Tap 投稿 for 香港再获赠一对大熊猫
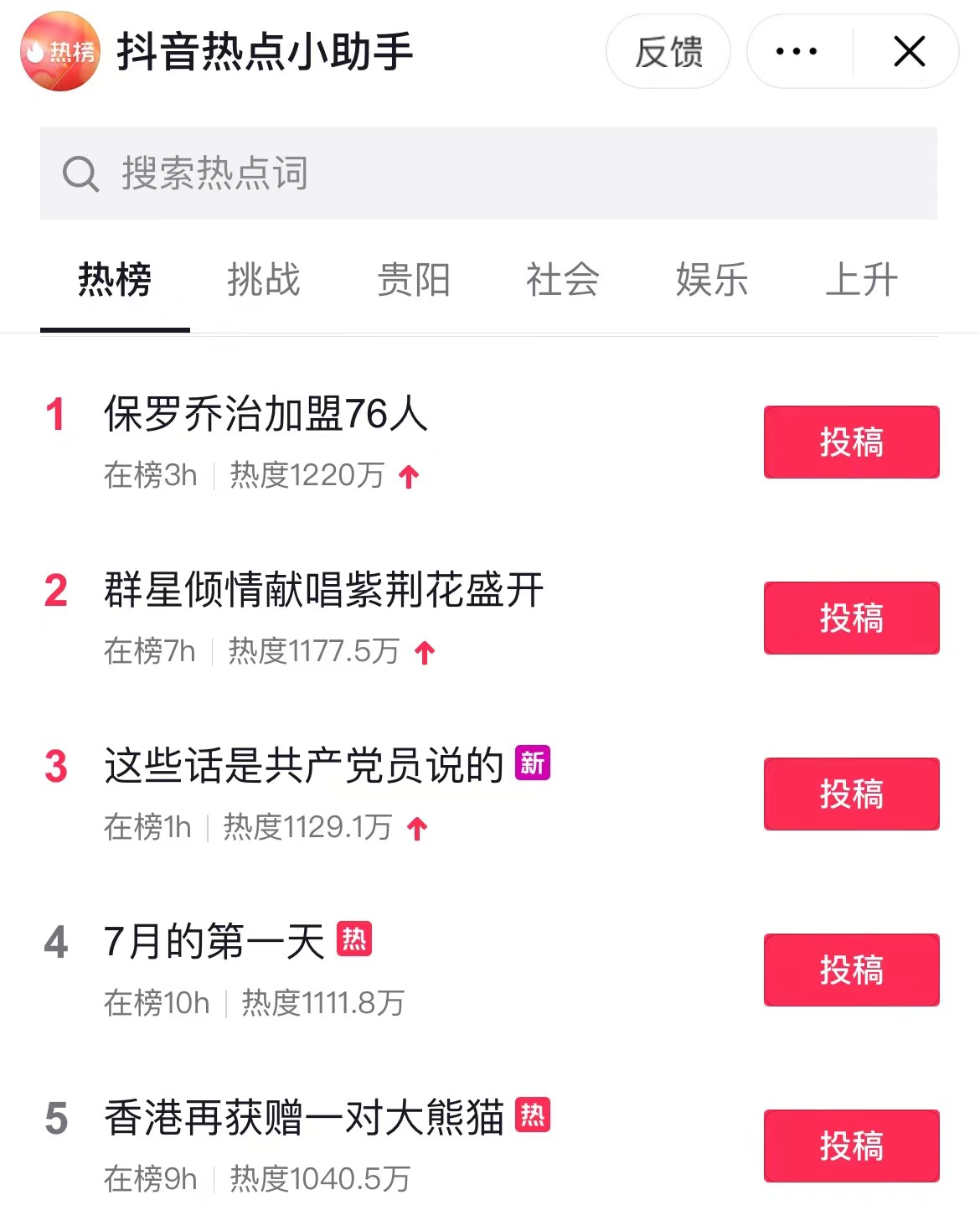This screenshot has height=1226, width=980. point(852,1146)
